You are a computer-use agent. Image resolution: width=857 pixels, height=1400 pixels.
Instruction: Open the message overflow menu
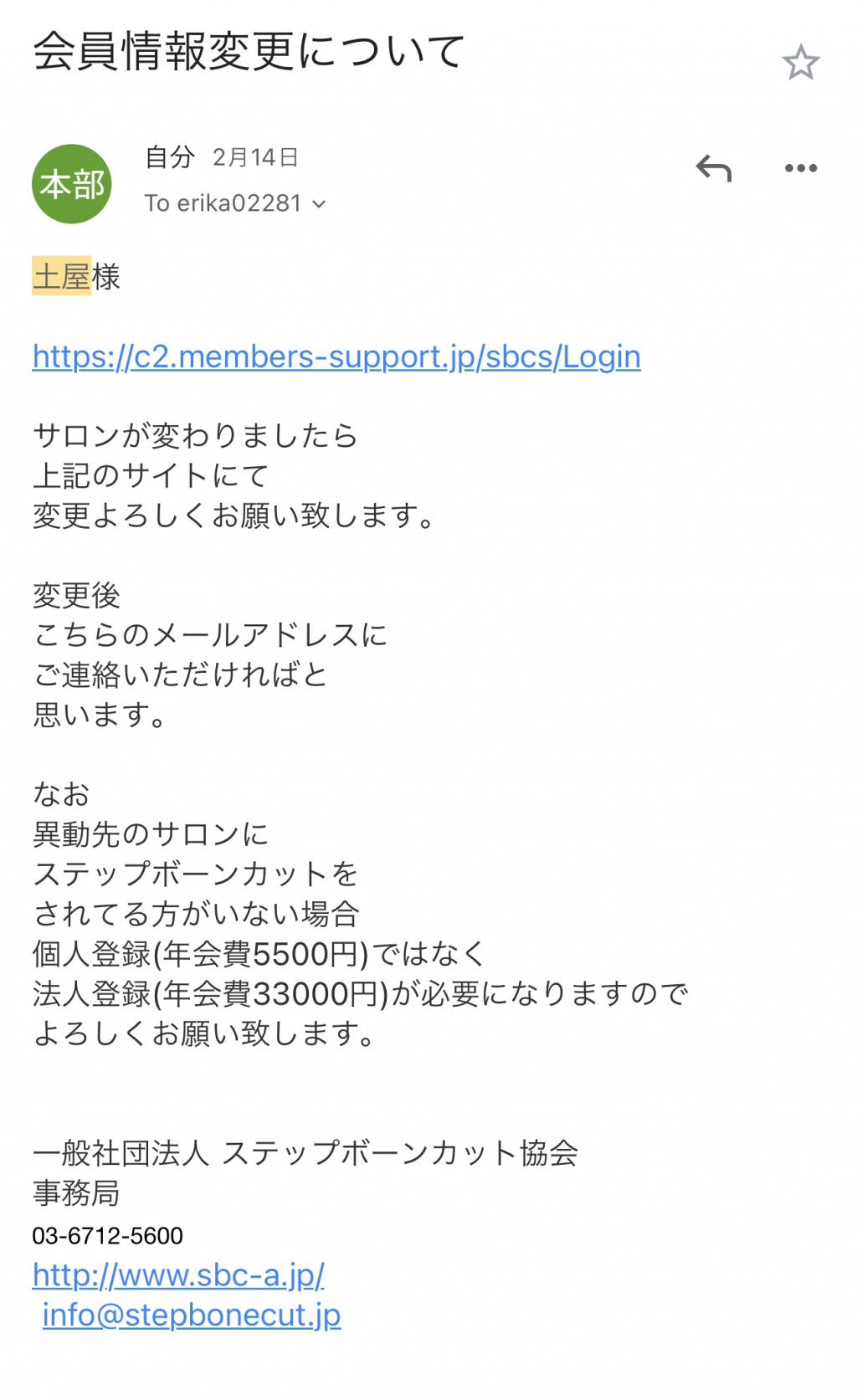801,168
